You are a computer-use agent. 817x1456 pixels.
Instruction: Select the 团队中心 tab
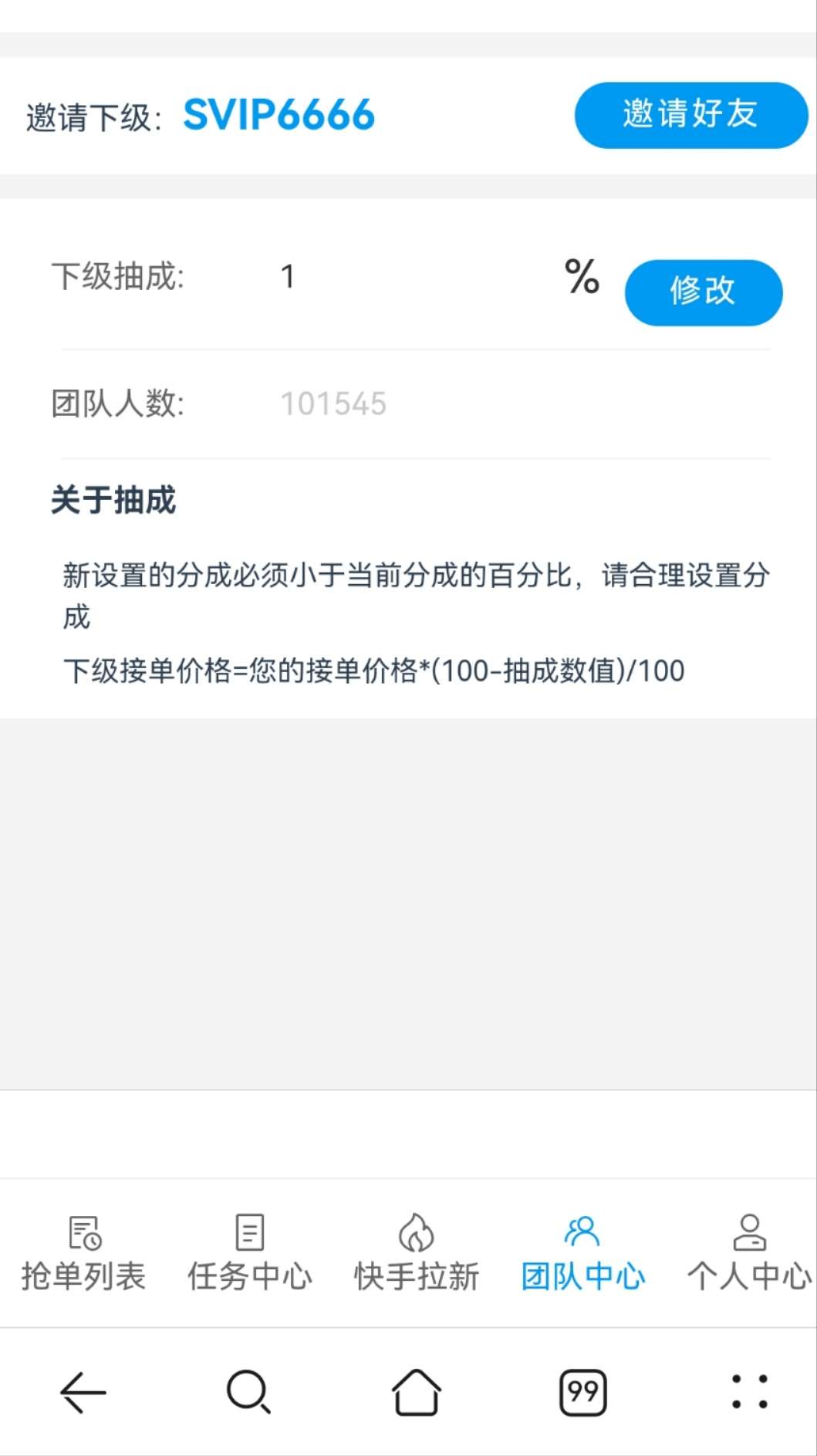(x=583, y=1253)
